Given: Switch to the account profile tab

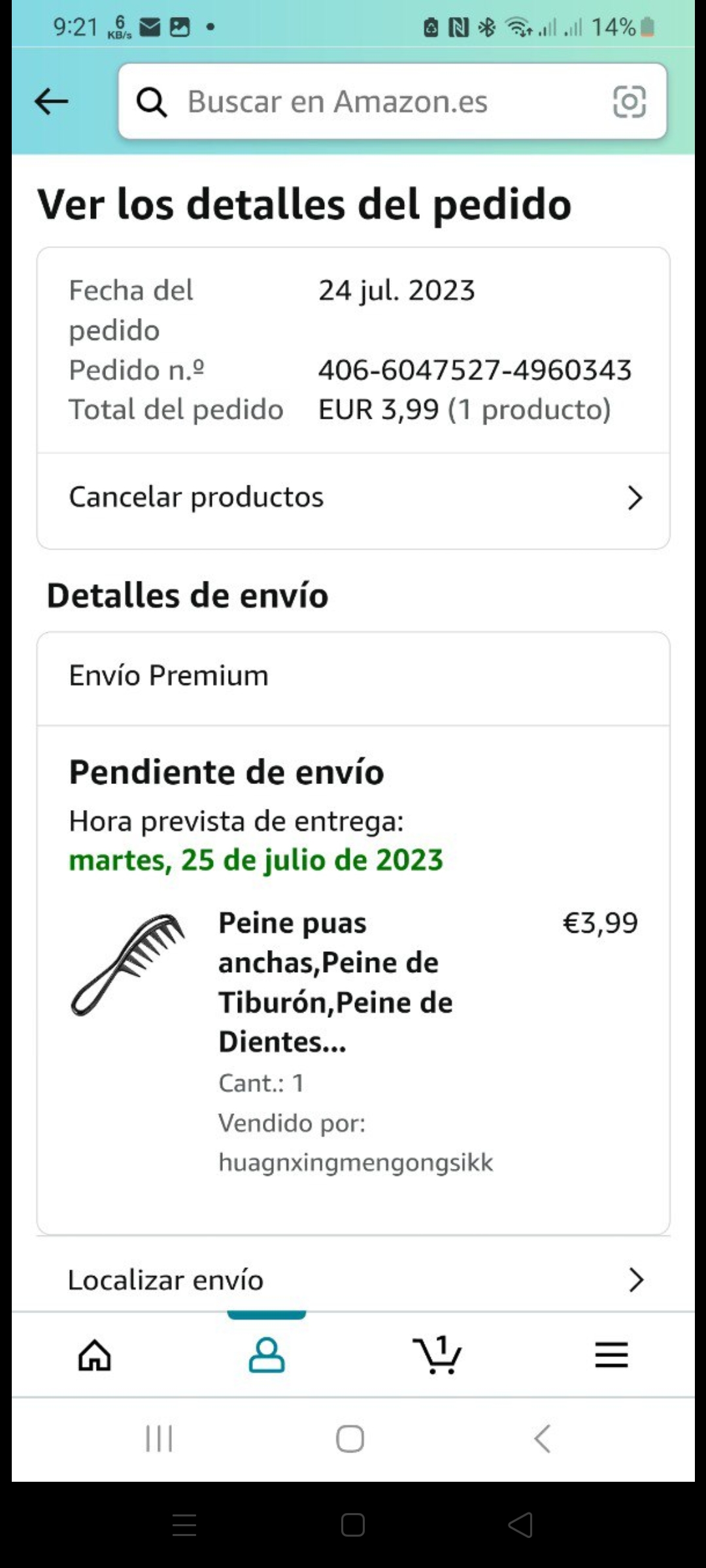Looking at the screenshot, I should pos(266,1355).
